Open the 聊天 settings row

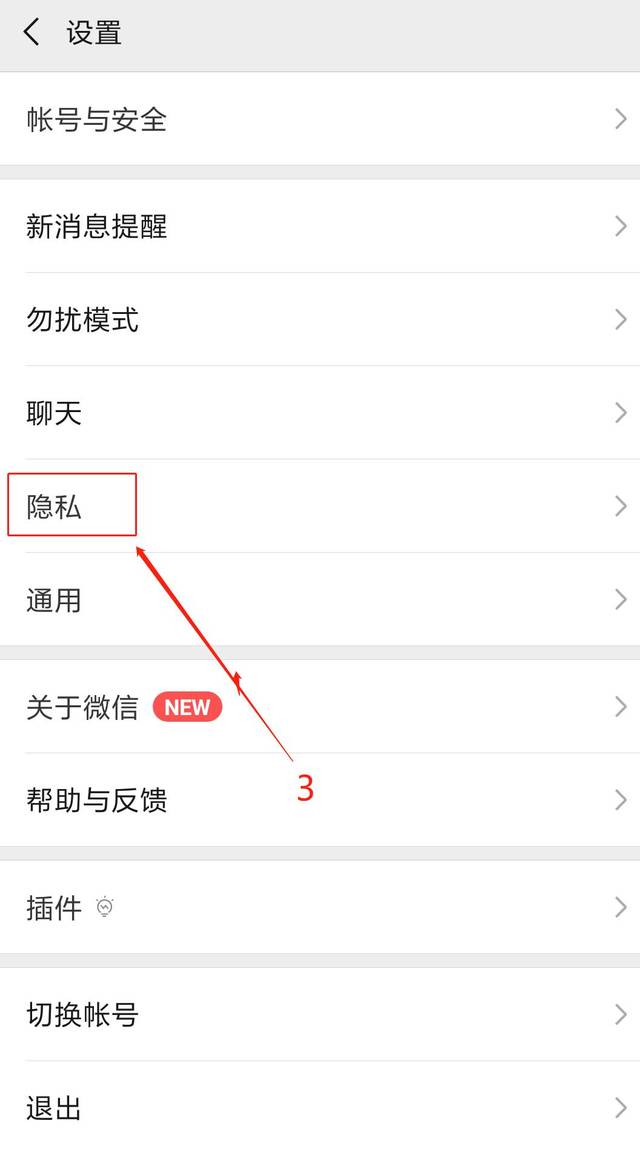coord(320,413)
